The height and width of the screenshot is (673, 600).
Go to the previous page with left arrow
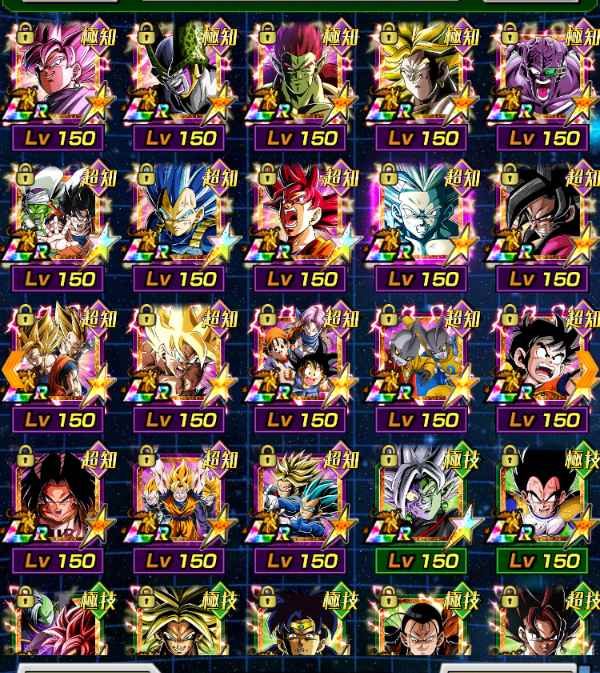(13, 370)
